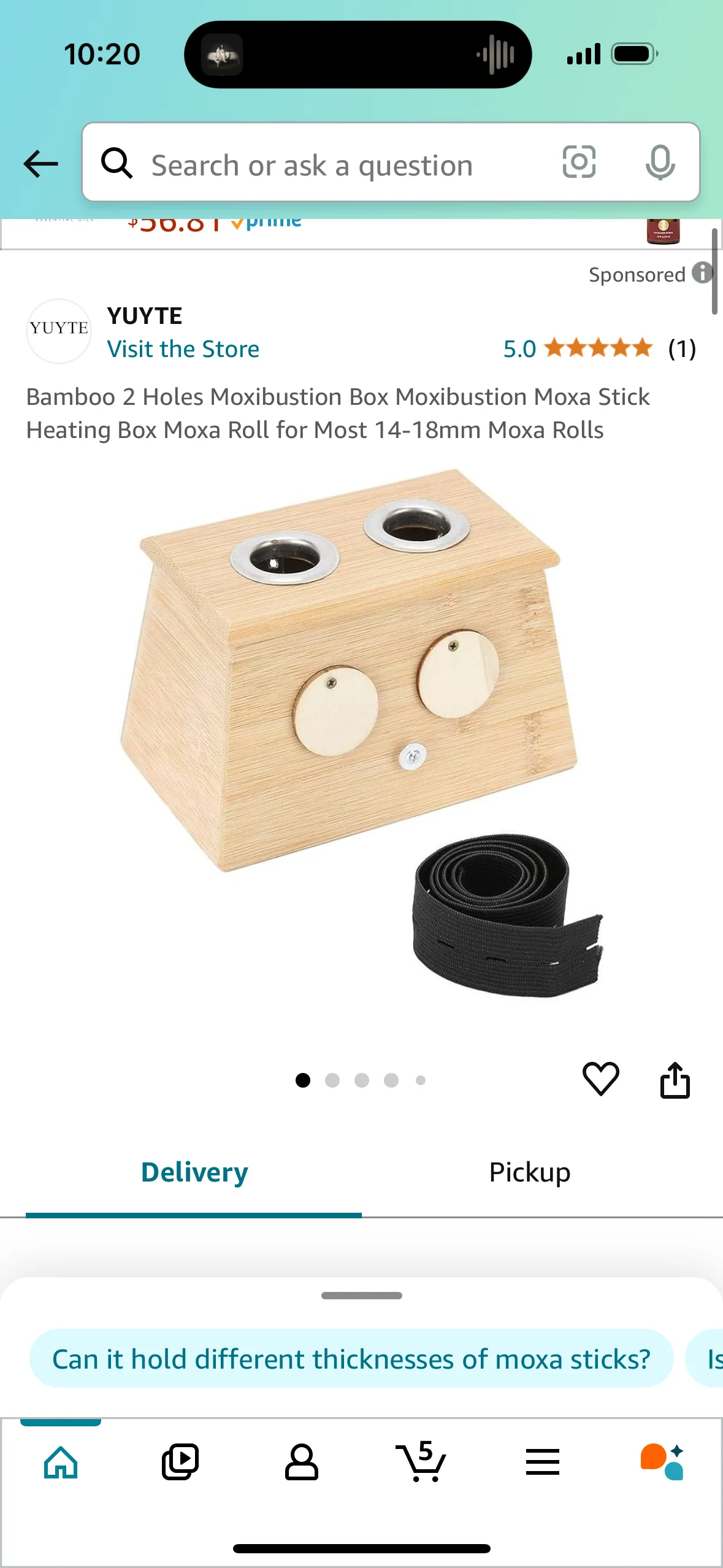Go to the Home tab
The width and height of the screenshot is (723, 1568).
pos(61,1462)
